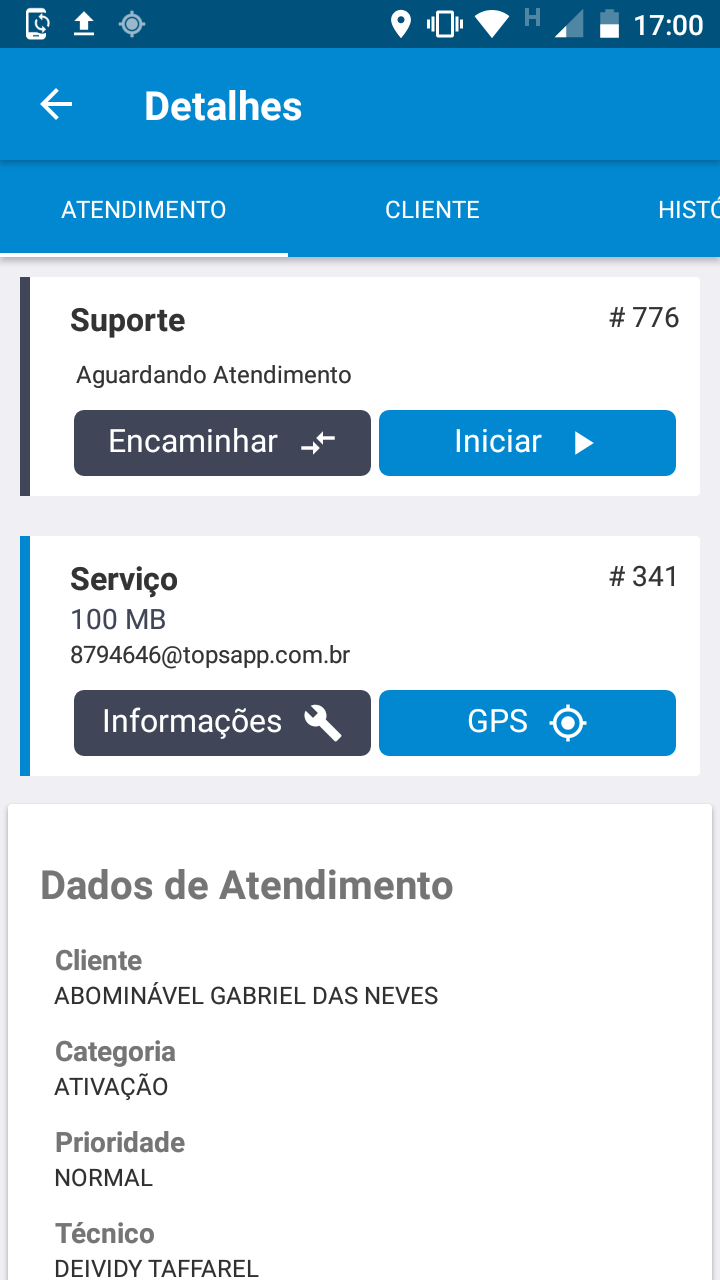Image resolution: width=720 pixels, height=1280 pixels.
Task: Go back using the arrow icon
Action: (x=56, y=105)
